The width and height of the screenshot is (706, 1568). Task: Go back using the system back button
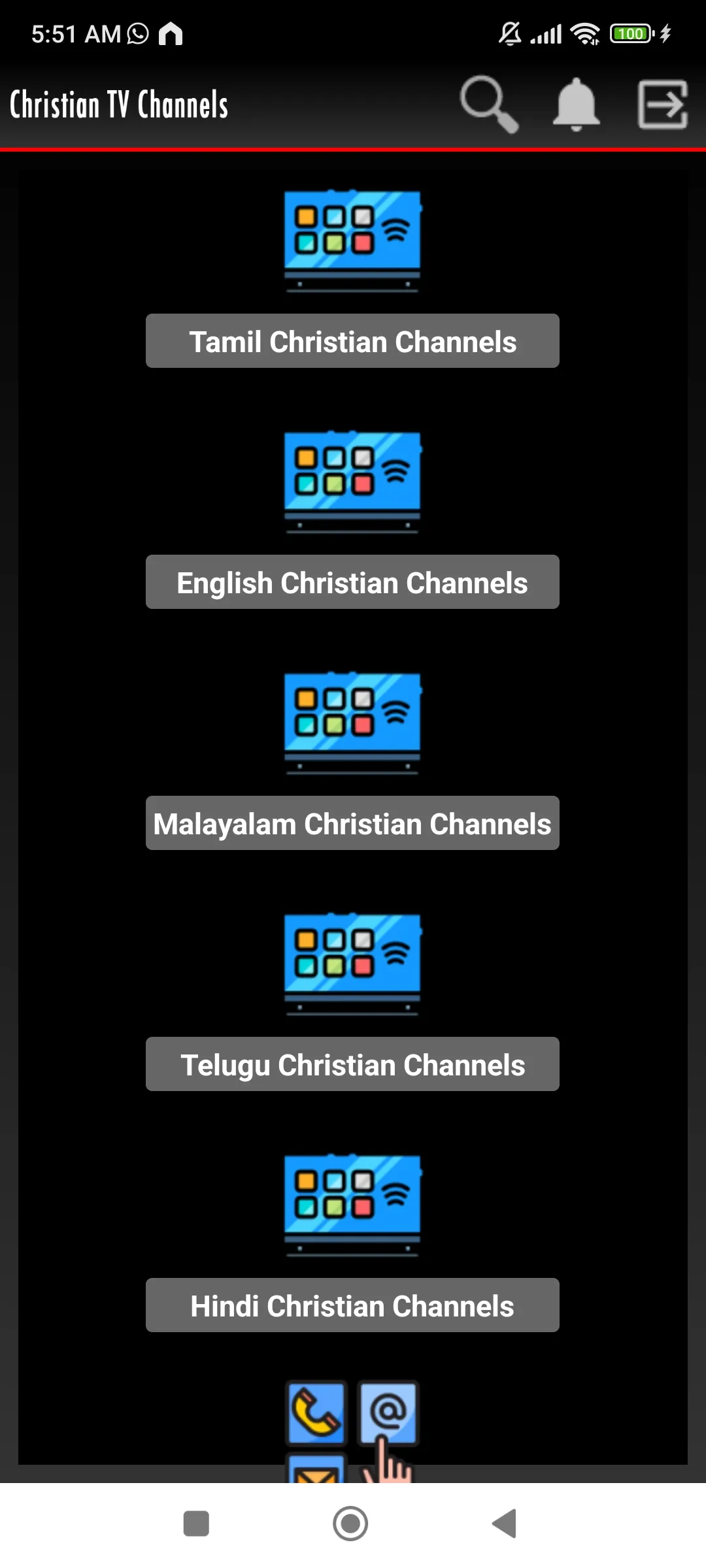(x=505, y=1524)
